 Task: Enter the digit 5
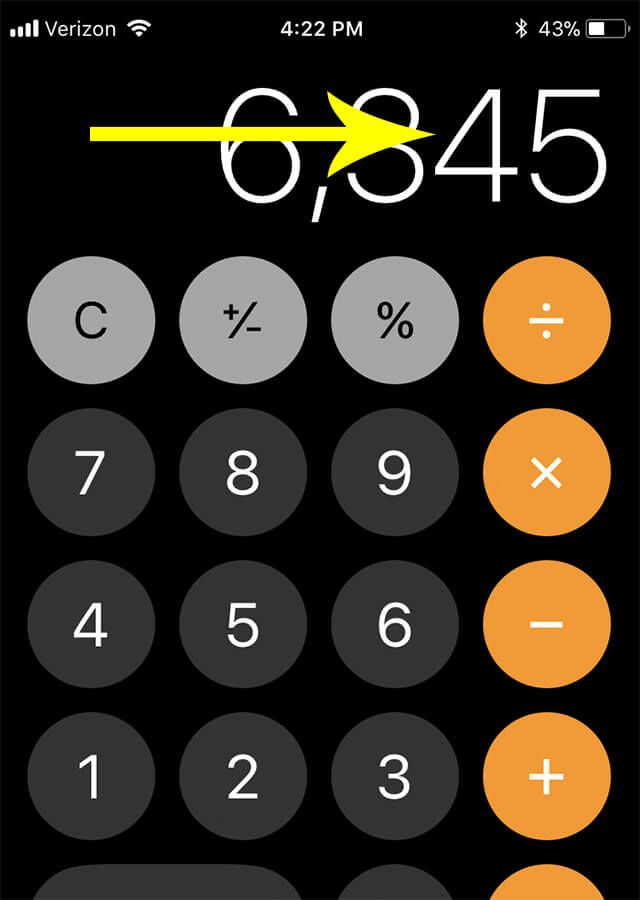(243, 625)
